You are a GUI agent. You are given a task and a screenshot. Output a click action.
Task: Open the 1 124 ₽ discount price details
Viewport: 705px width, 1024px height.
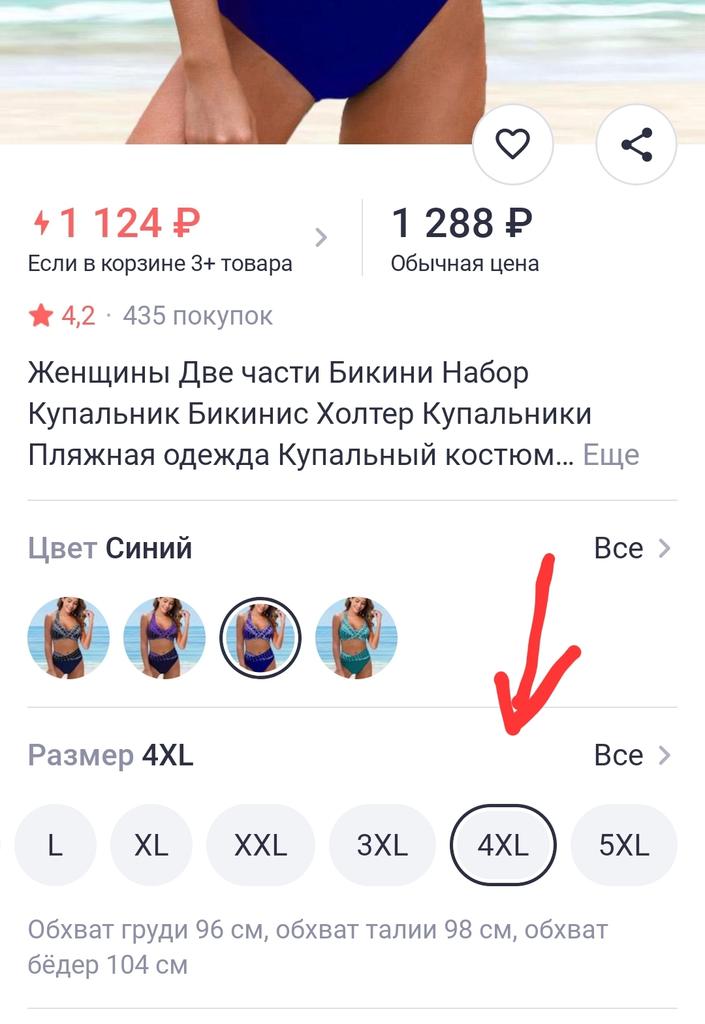click(180, 238)
